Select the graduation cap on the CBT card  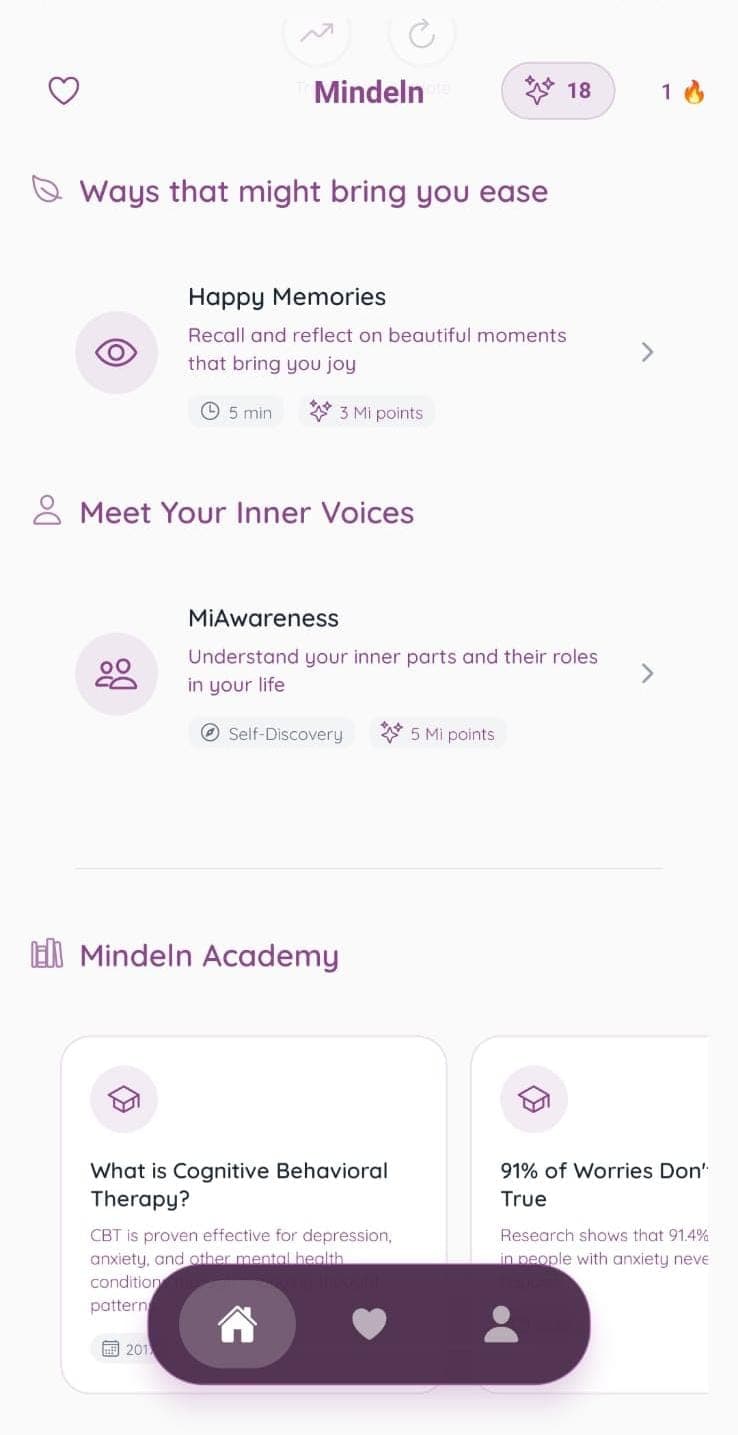(x=123, y=1099)
